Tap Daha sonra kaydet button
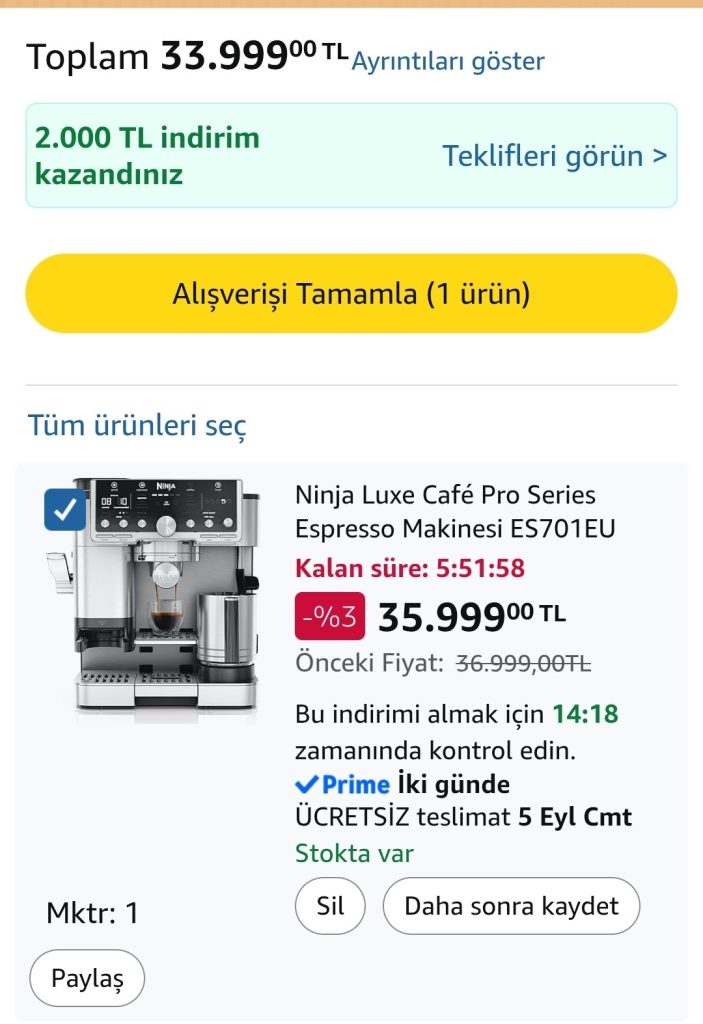The width and height of the screenshot is (703, 1024). pyautogui.click(x=511, y=906)
